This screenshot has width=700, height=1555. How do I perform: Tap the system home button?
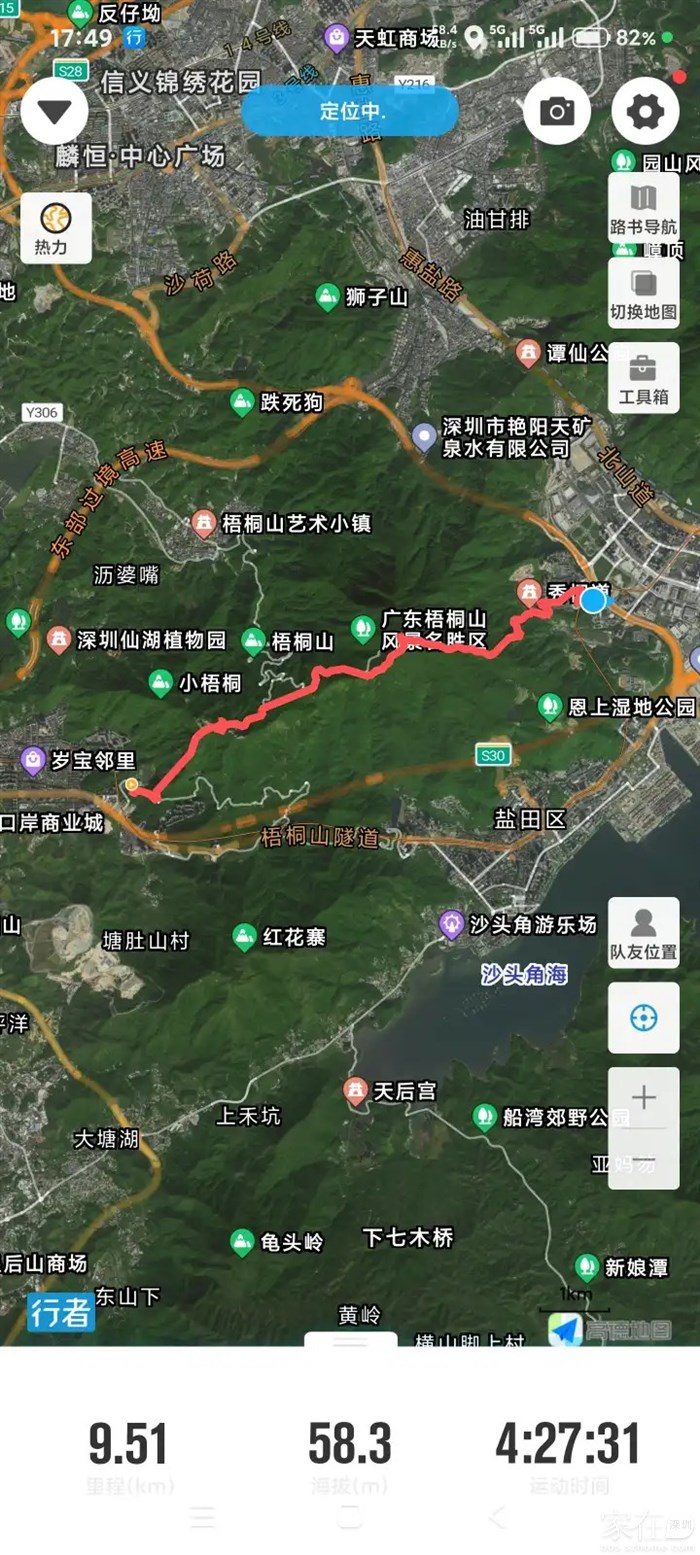pyautogui.click(x=350, y=1517)
